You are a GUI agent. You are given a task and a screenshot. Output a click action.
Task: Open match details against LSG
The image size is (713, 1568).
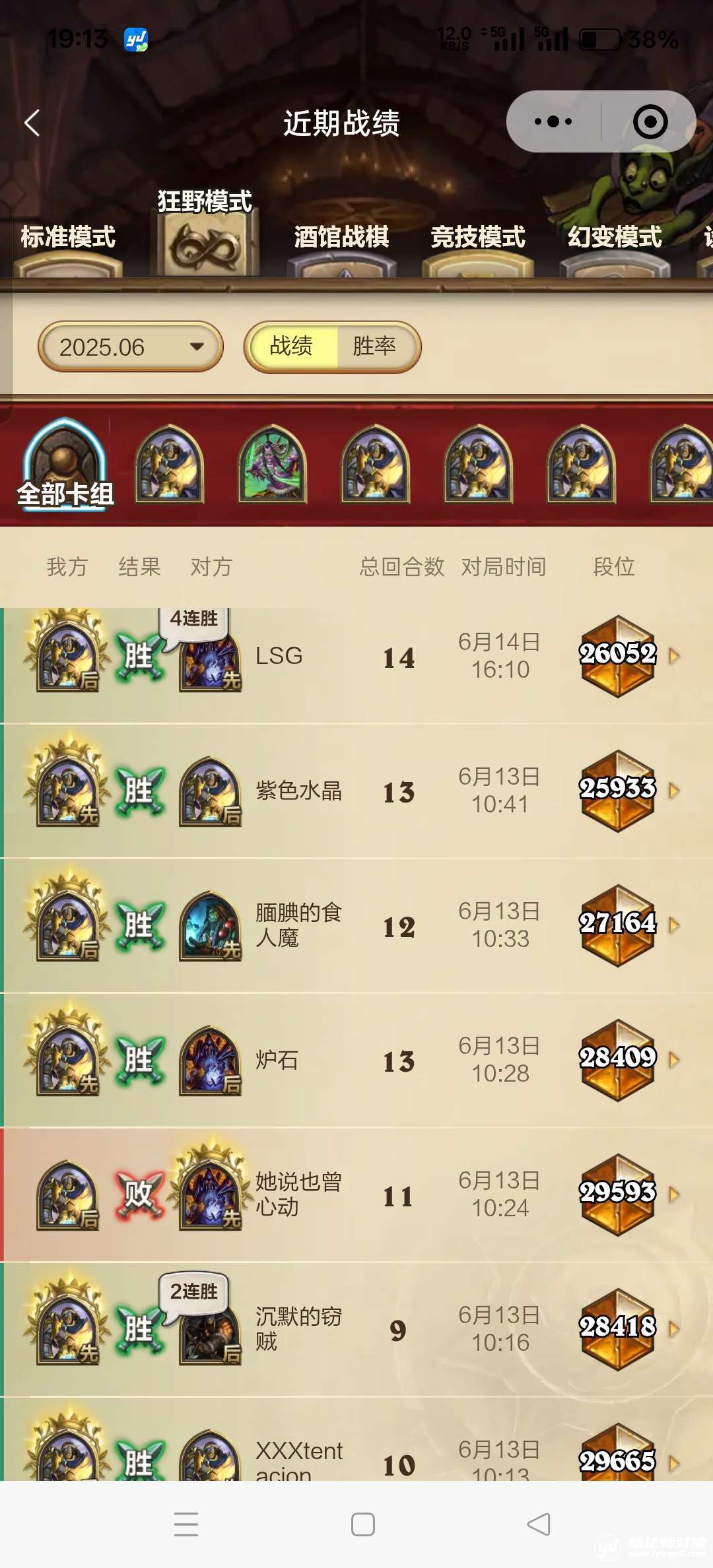click(356, 657)
